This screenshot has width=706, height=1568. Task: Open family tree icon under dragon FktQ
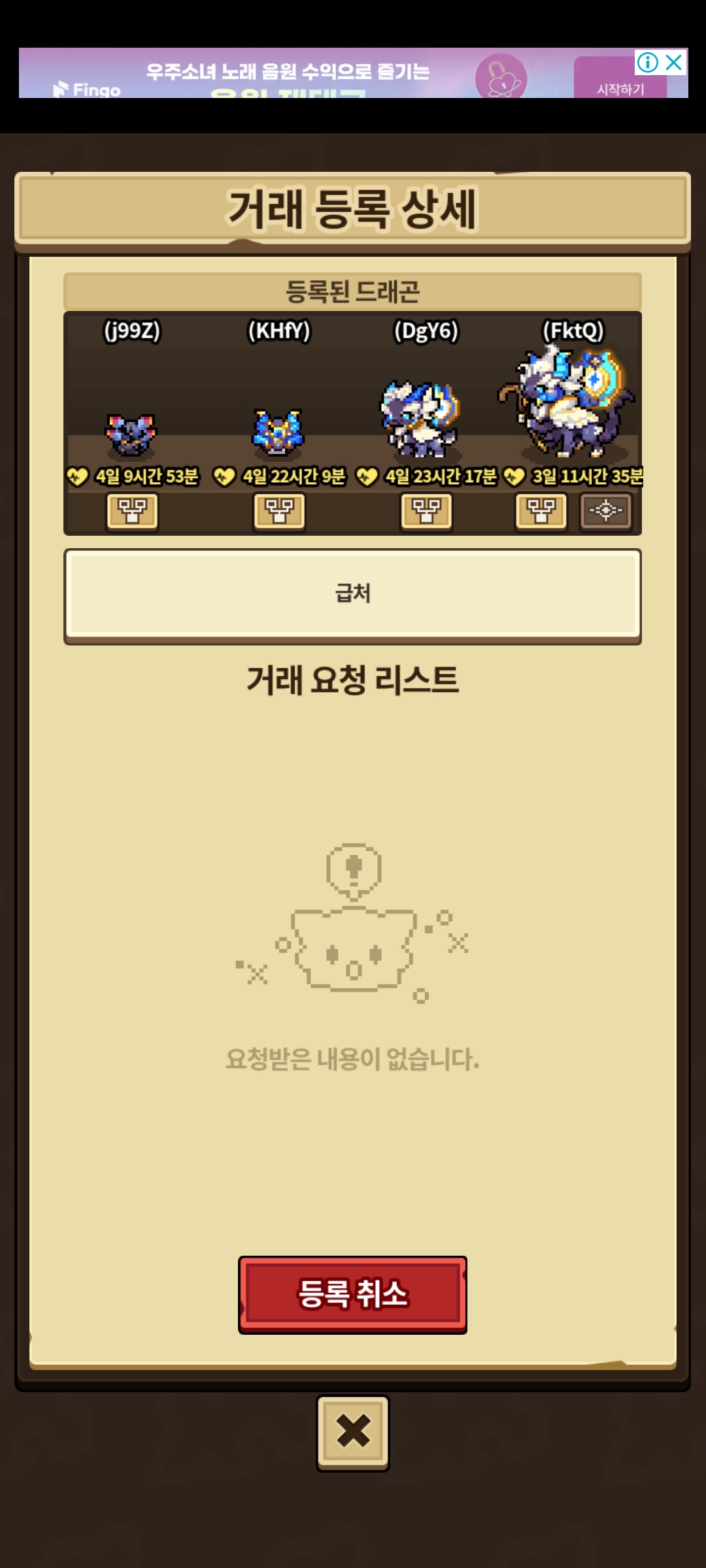(541, 511)
